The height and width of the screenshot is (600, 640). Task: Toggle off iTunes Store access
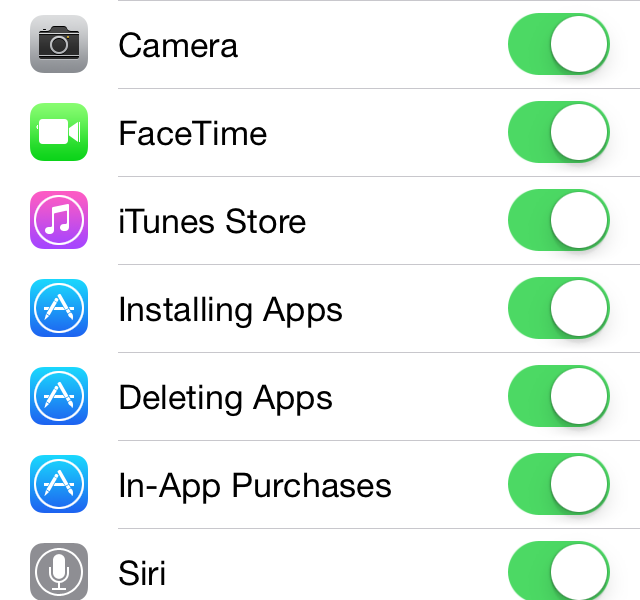click(559, 221)
